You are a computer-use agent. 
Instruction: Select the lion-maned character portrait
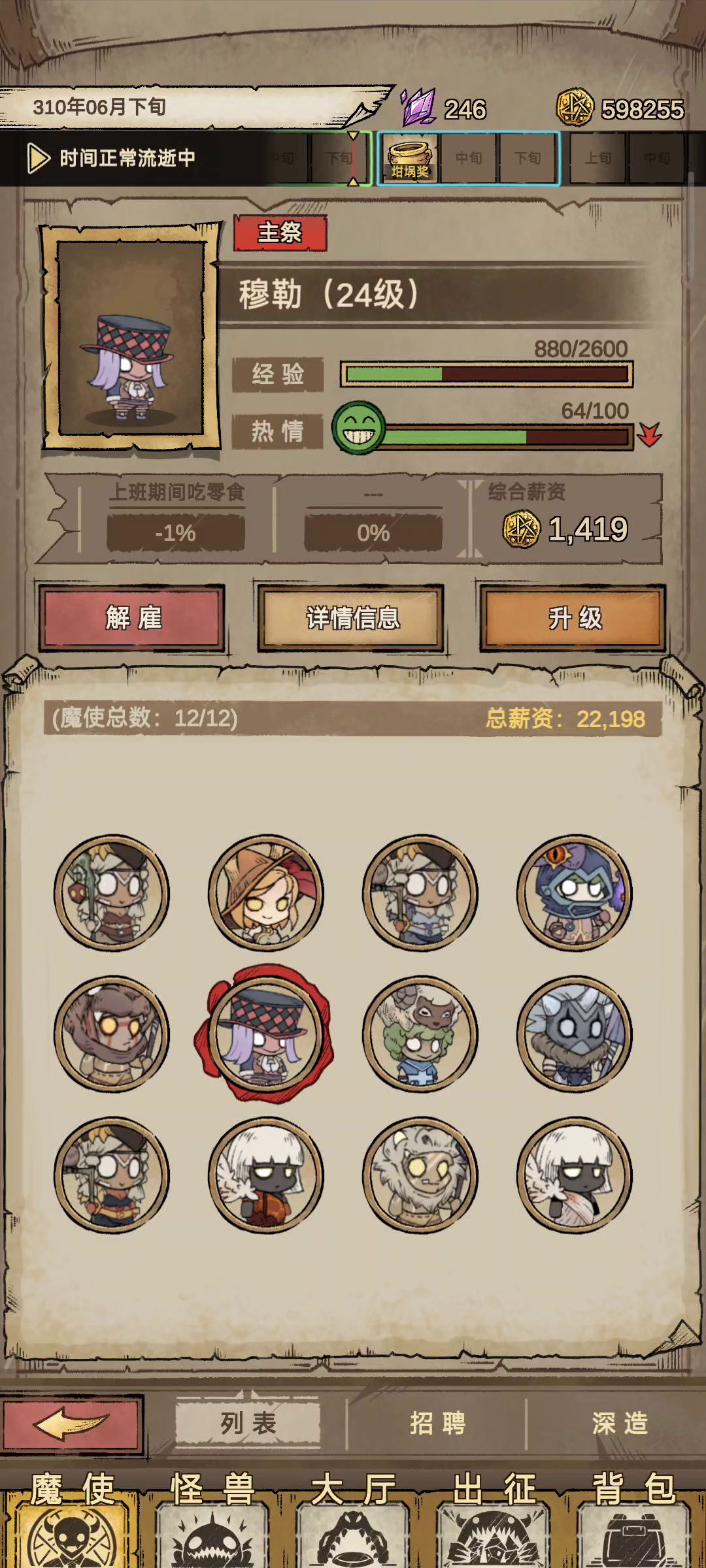coord(420,1175)
